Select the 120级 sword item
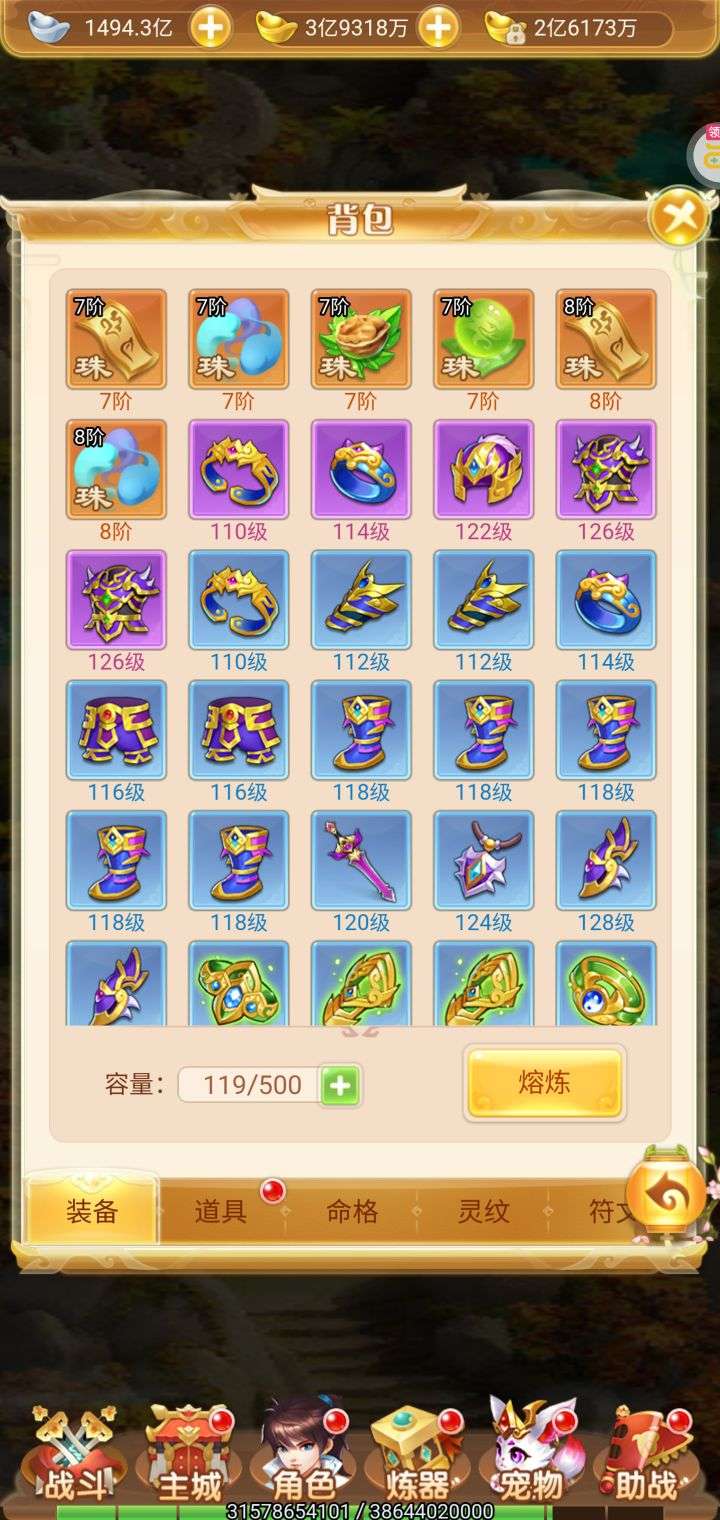 point(361,860)
